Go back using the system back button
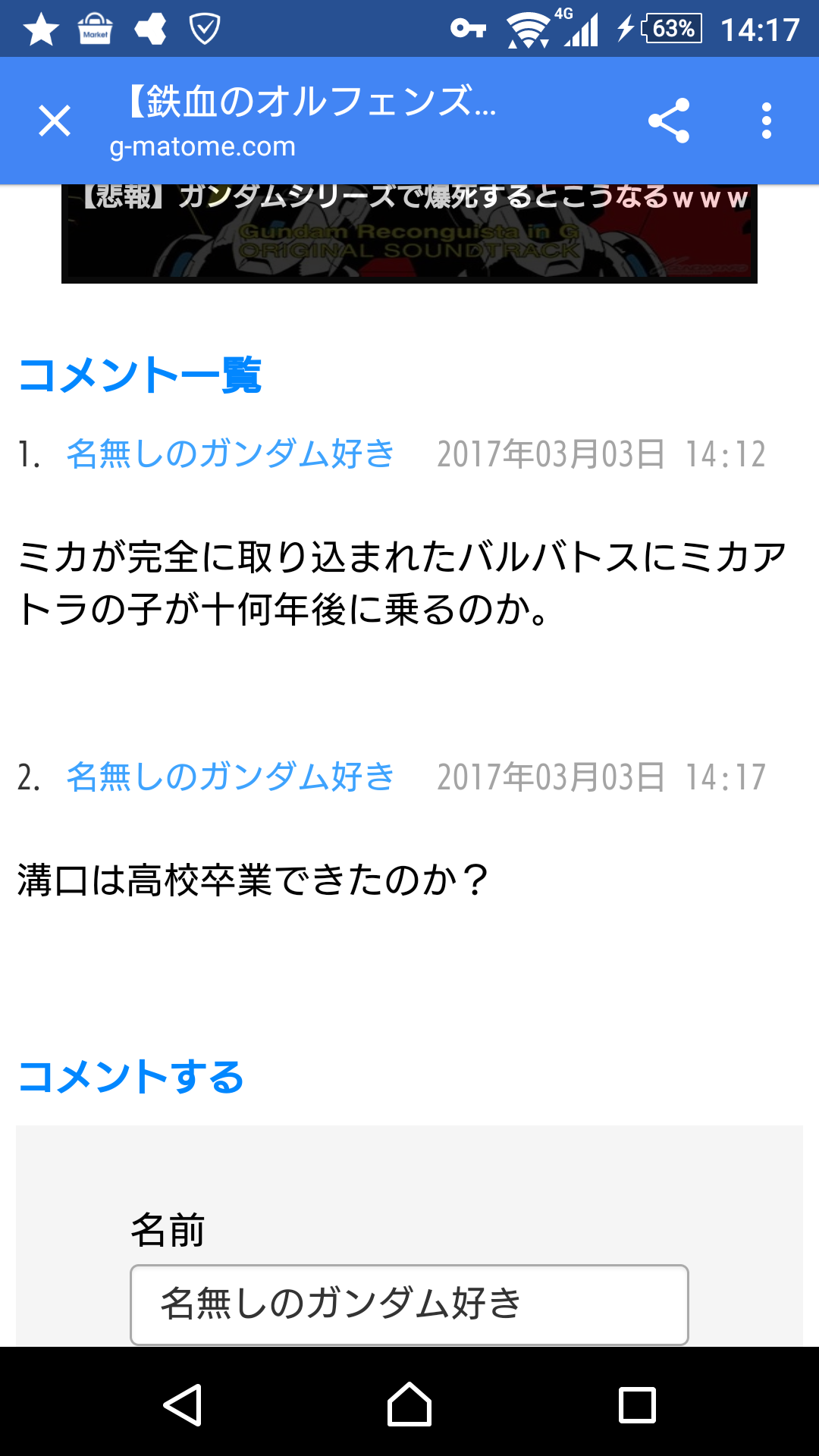 pyautogui.click(x=182, y=1404)
